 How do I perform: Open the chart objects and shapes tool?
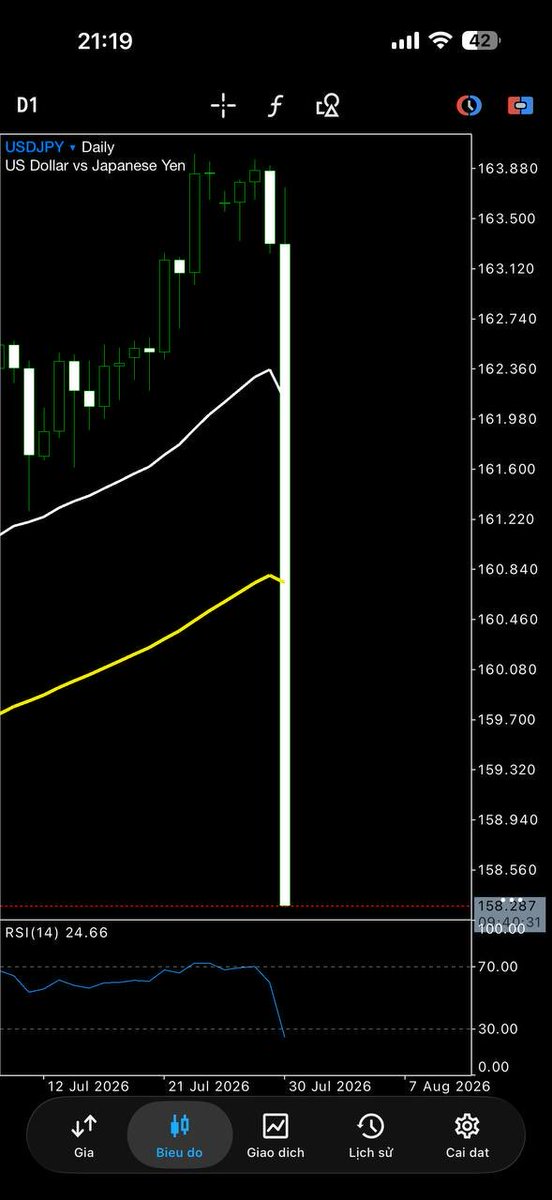[328, 105]
